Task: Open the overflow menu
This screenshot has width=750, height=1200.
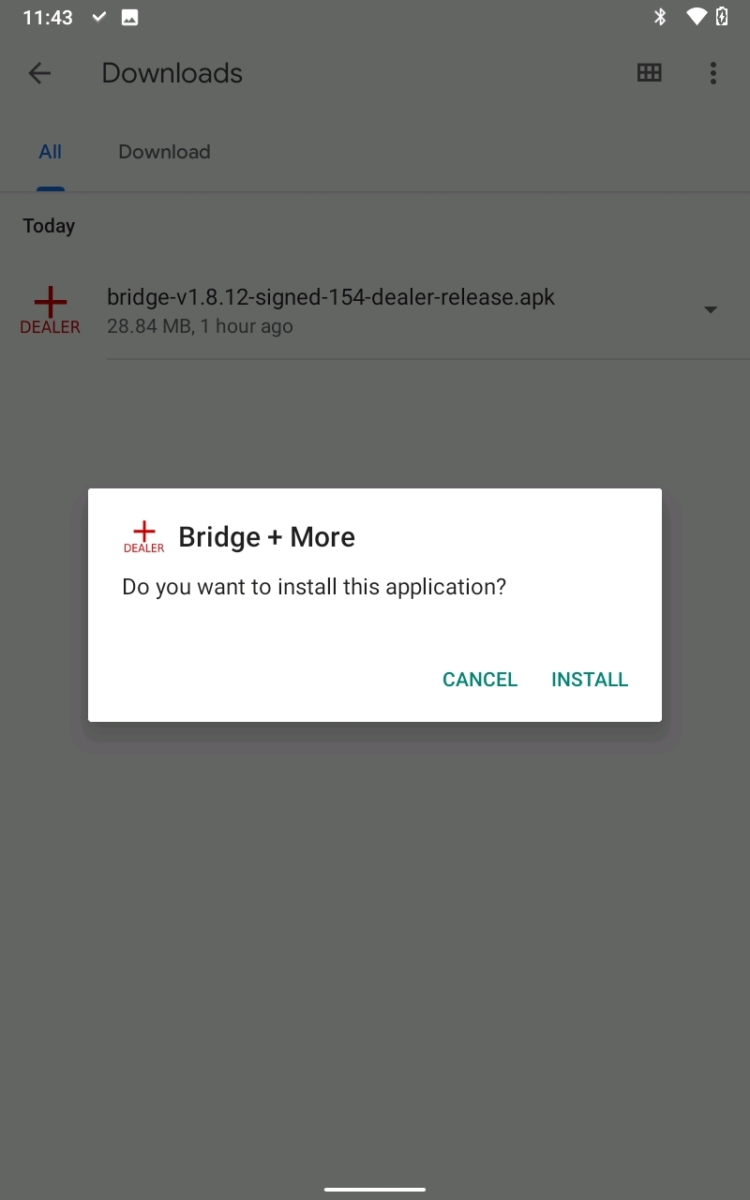Action: pos(713,73)
